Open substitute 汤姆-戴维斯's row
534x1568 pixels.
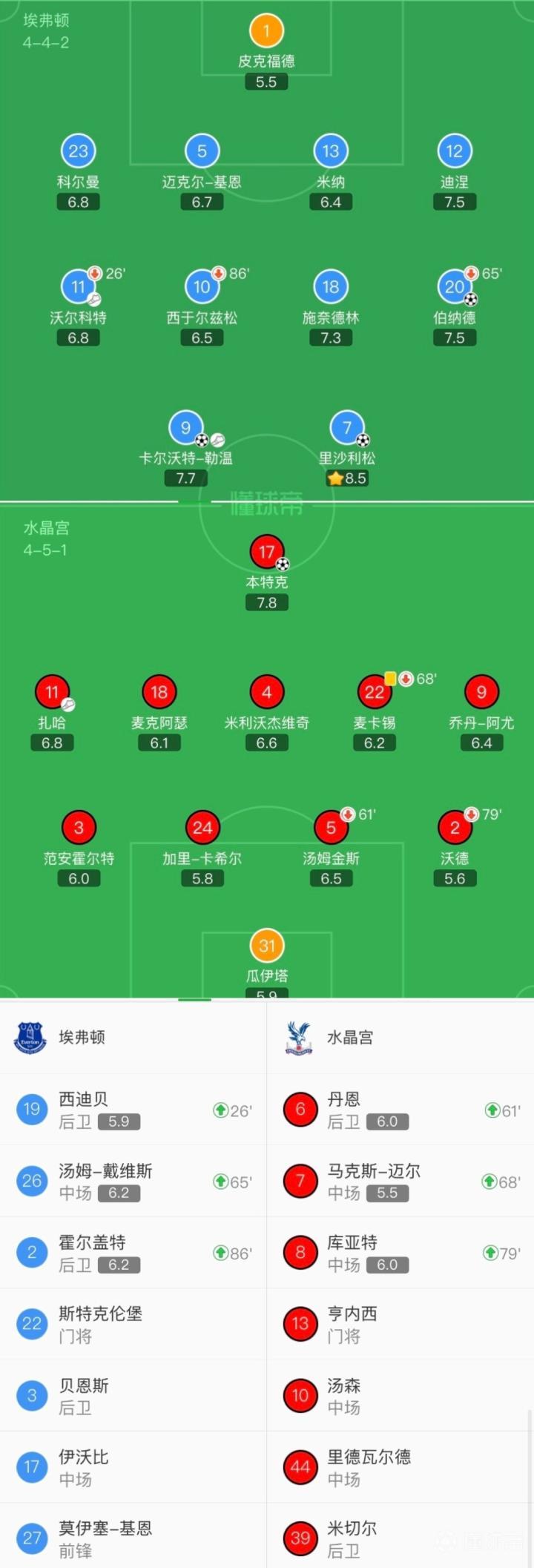point(133,1181)
